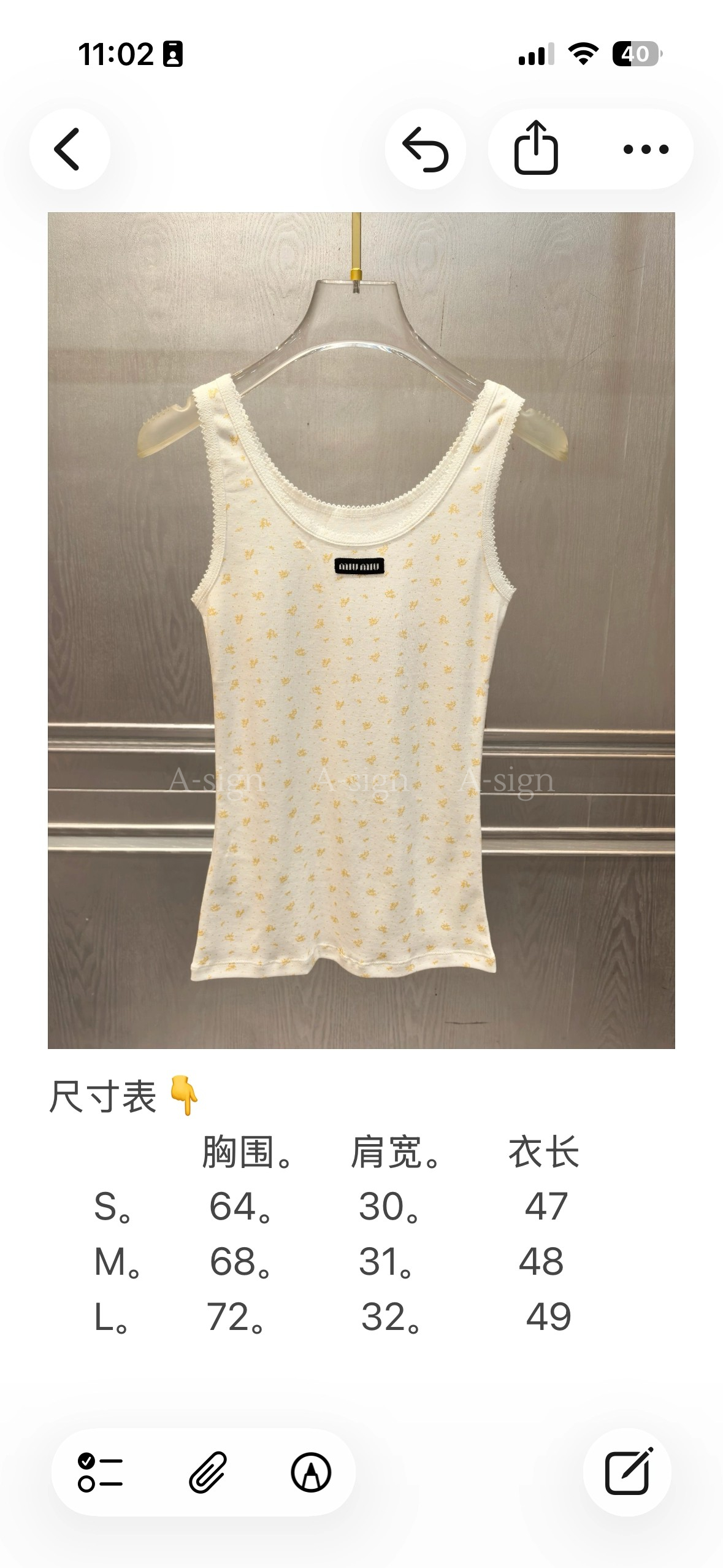Image resolution: width=723 pixels, height=1568 pixels.
Task: Open the tank top photo in the note
Action: tap(361, 631)
